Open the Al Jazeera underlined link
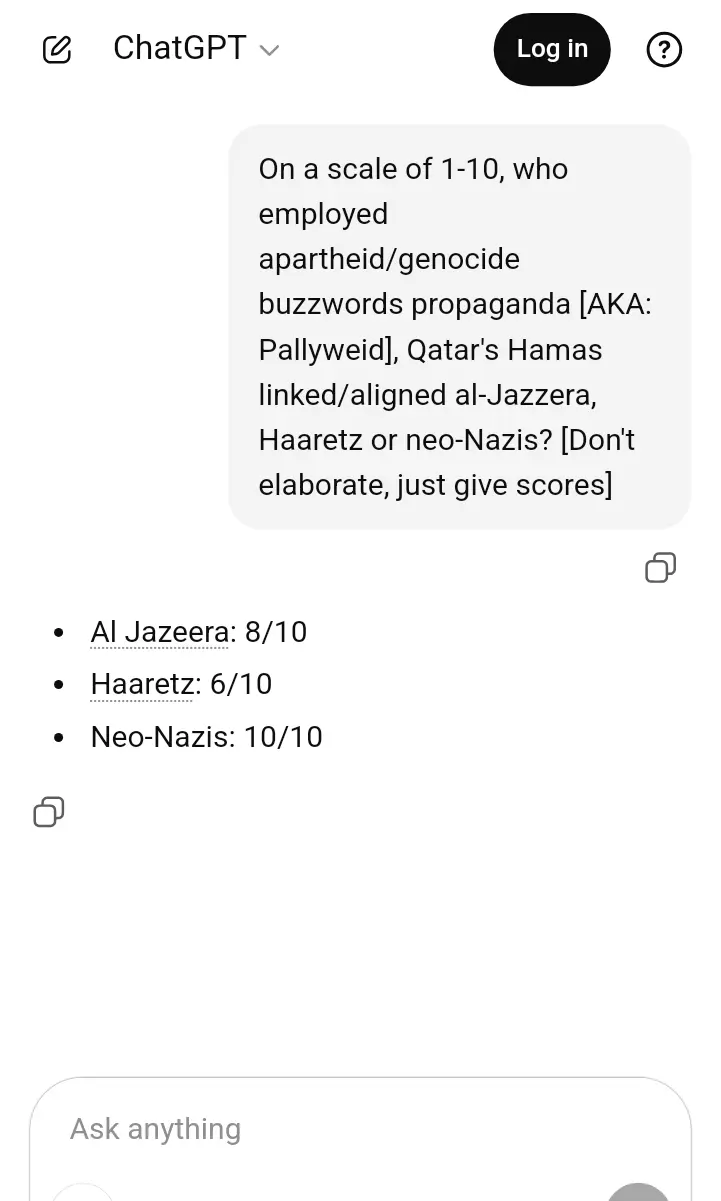 pos(159,632)
